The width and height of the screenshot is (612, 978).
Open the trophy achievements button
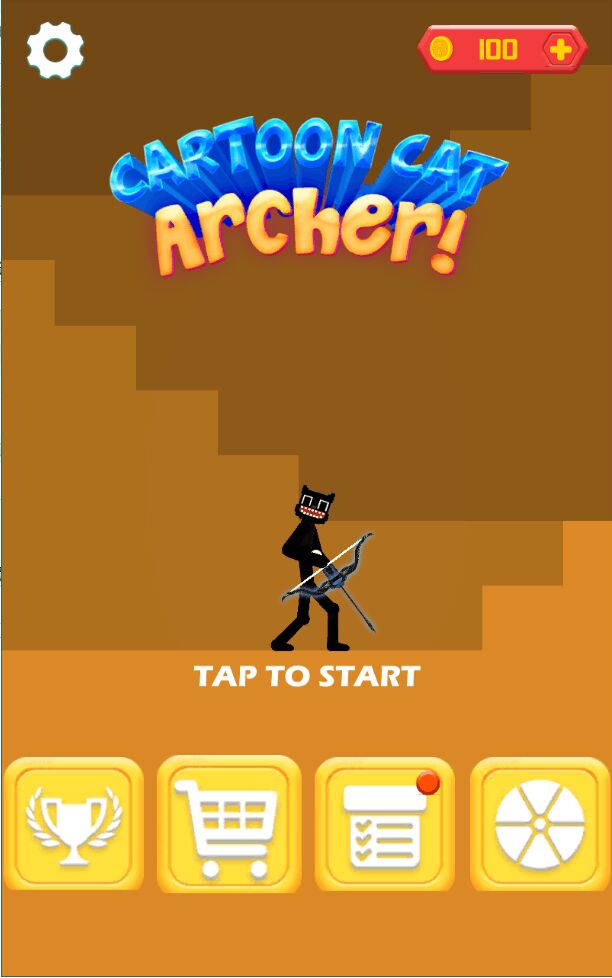click(x=73, y=824)
